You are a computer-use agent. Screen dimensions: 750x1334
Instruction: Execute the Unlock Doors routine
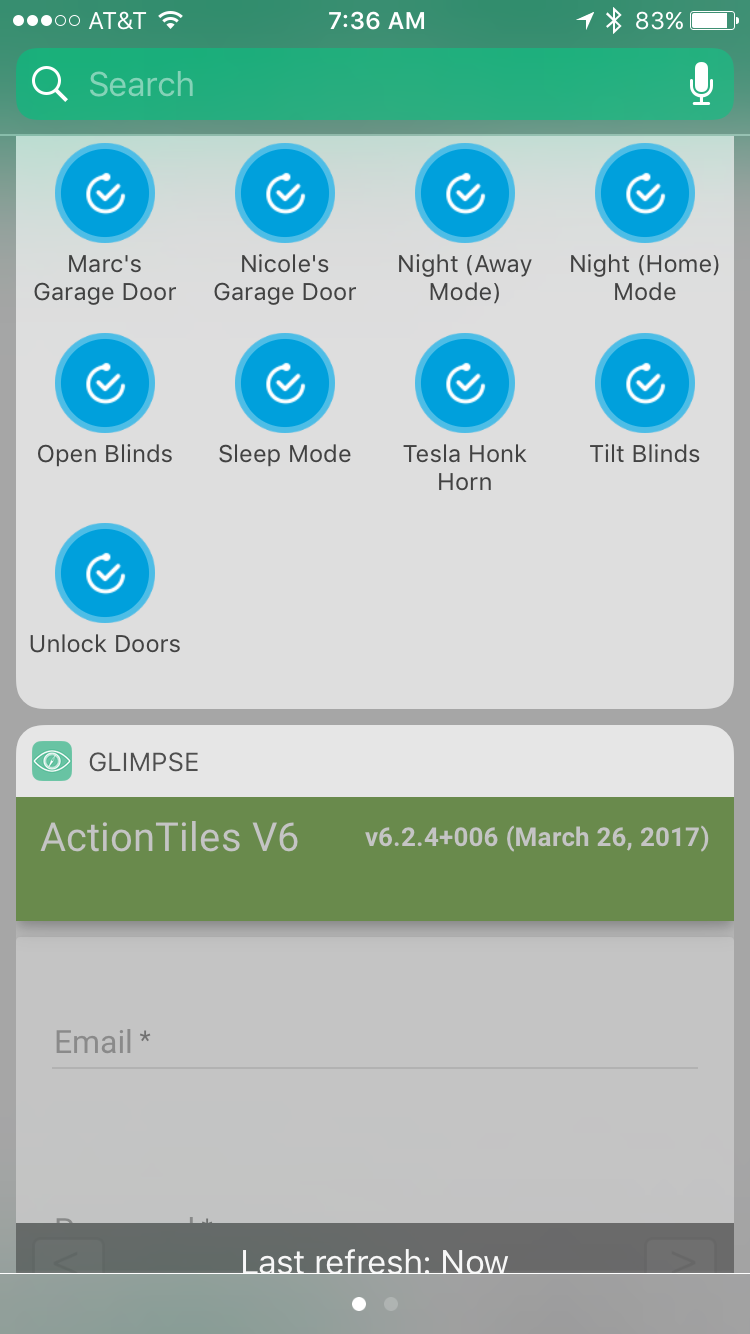coord(105,574)
